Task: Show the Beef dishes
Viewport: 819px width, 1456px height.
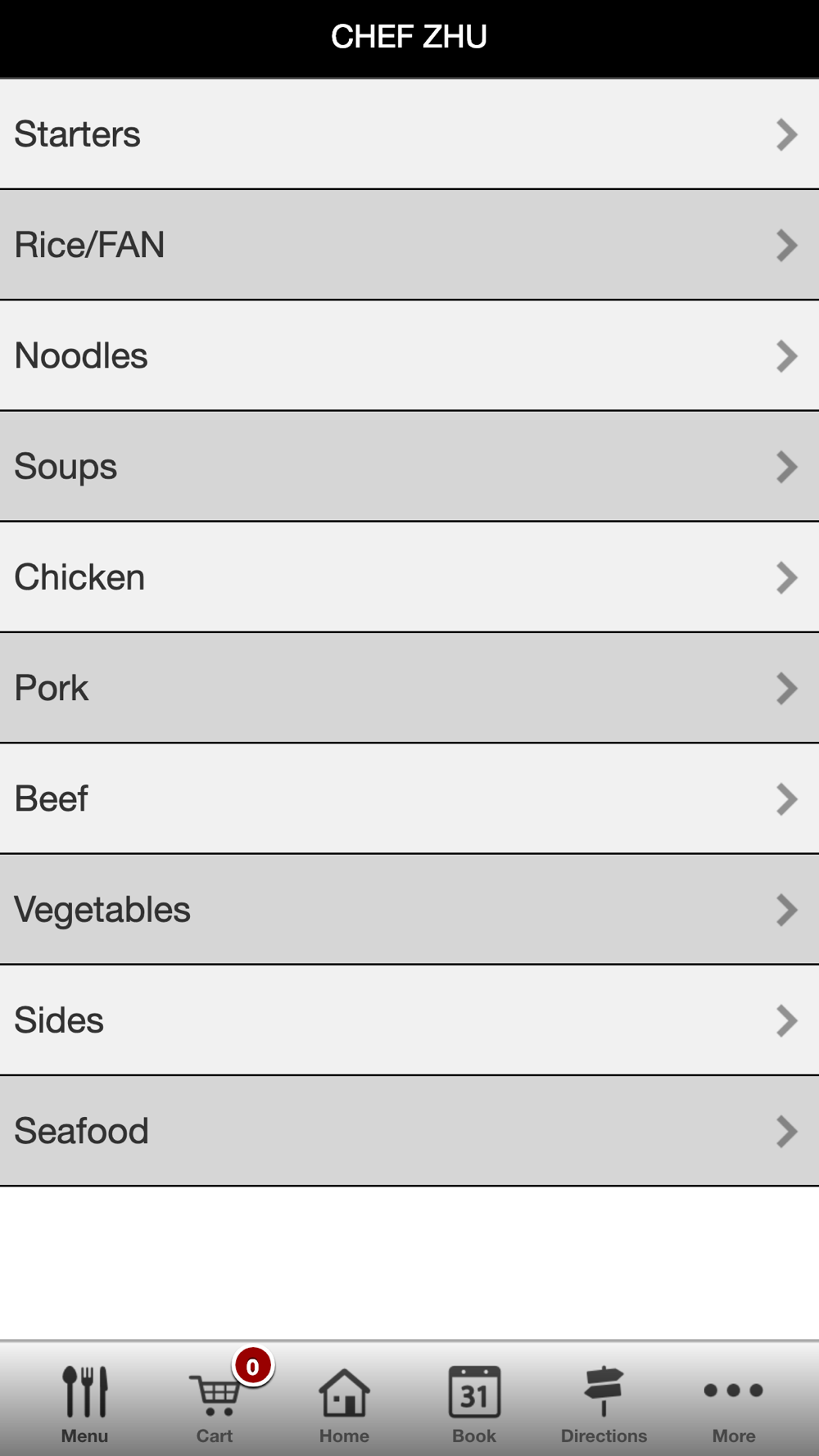Action: (409, 798)
